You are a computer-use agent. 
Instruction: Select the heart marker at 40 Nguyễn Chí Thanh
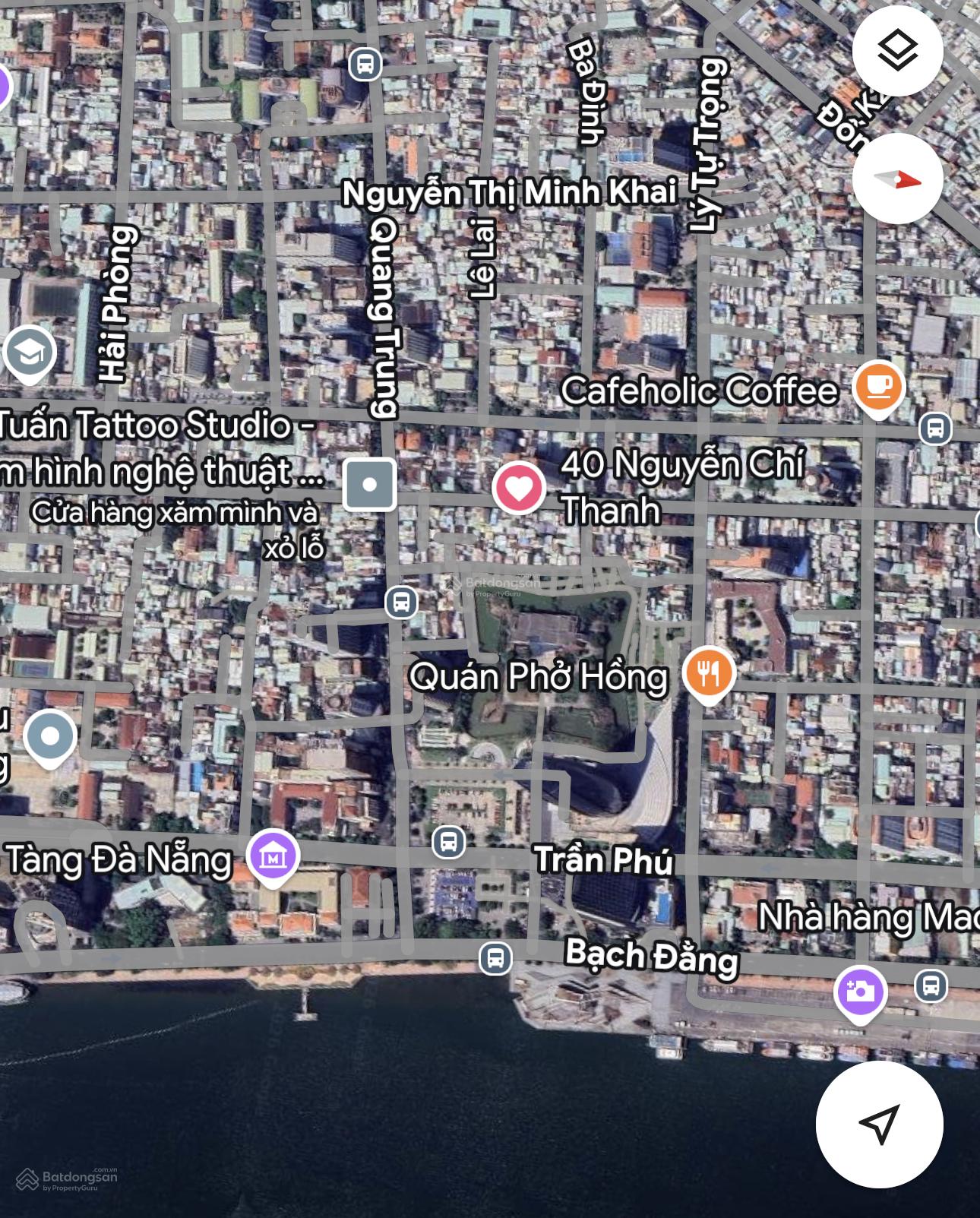click(x=520, y=489)
